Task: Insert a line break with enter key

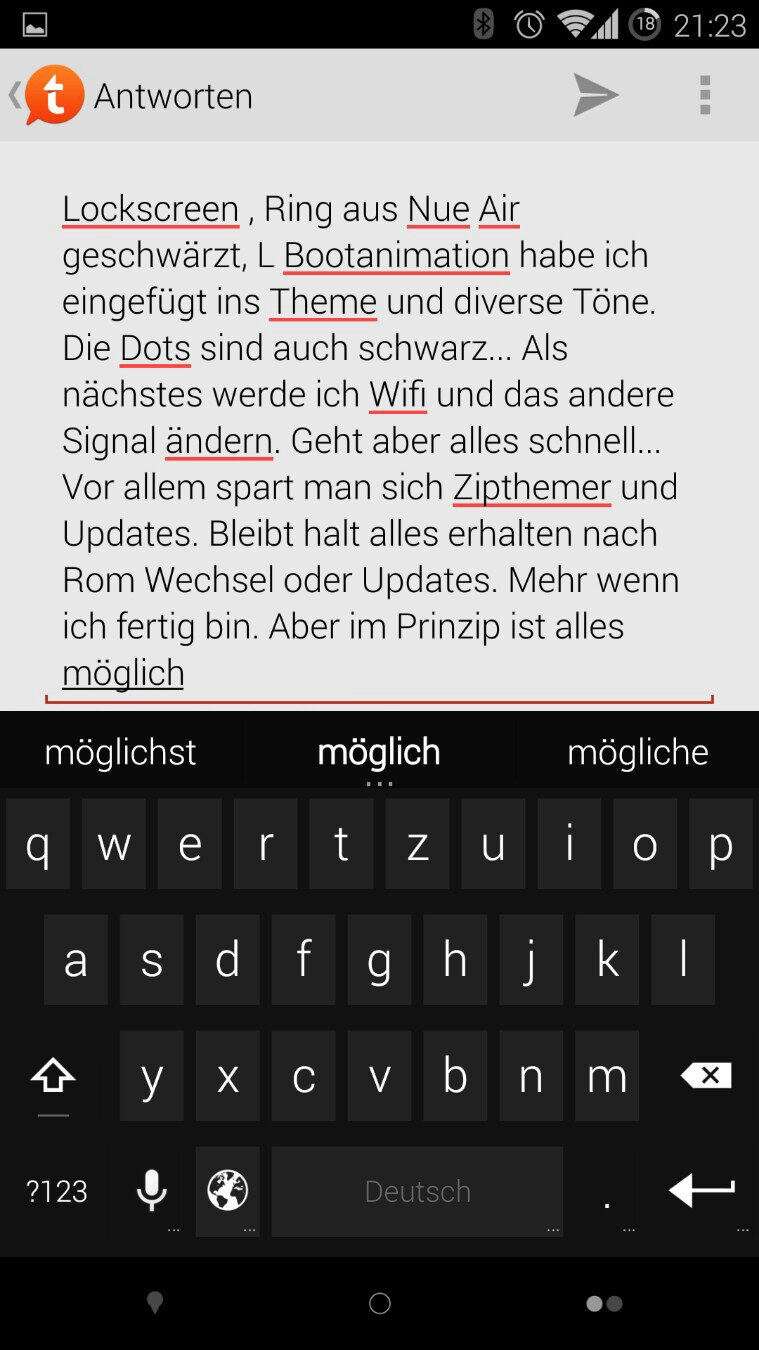Action: [702, 1191]
